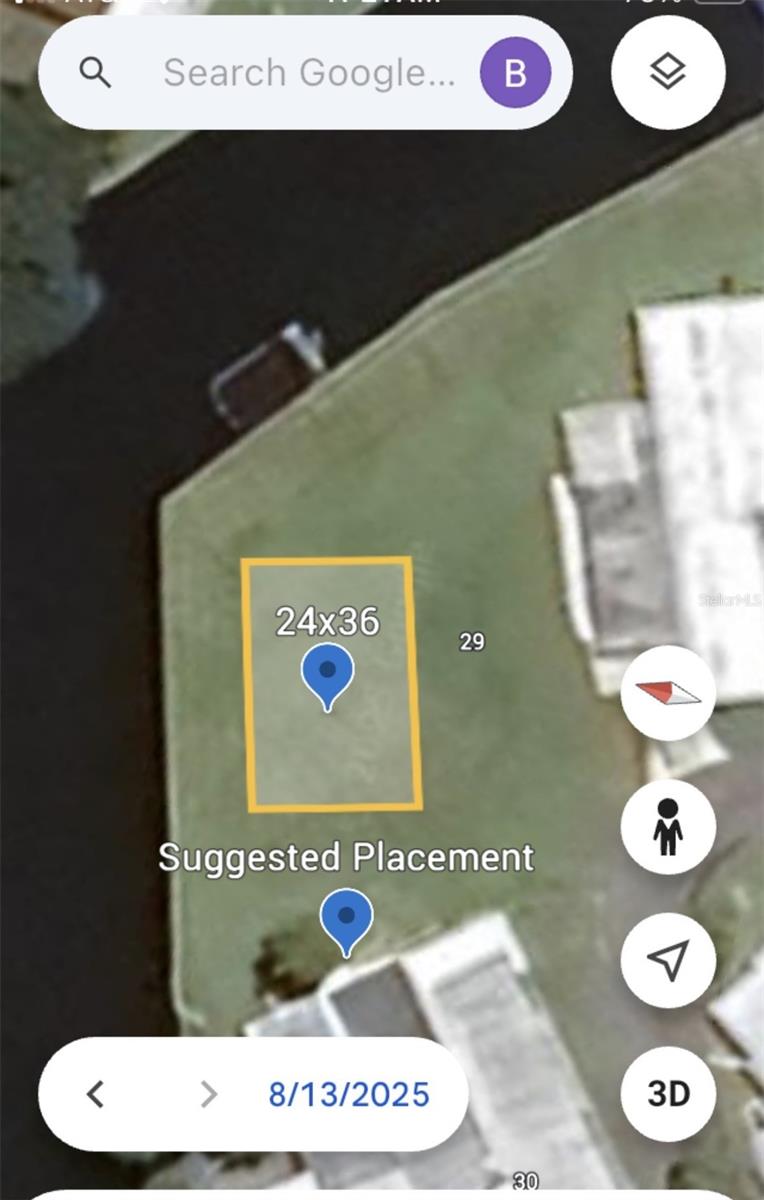Tap the compass to reset north
This screenshot has width=764, height=1200.
668,694
